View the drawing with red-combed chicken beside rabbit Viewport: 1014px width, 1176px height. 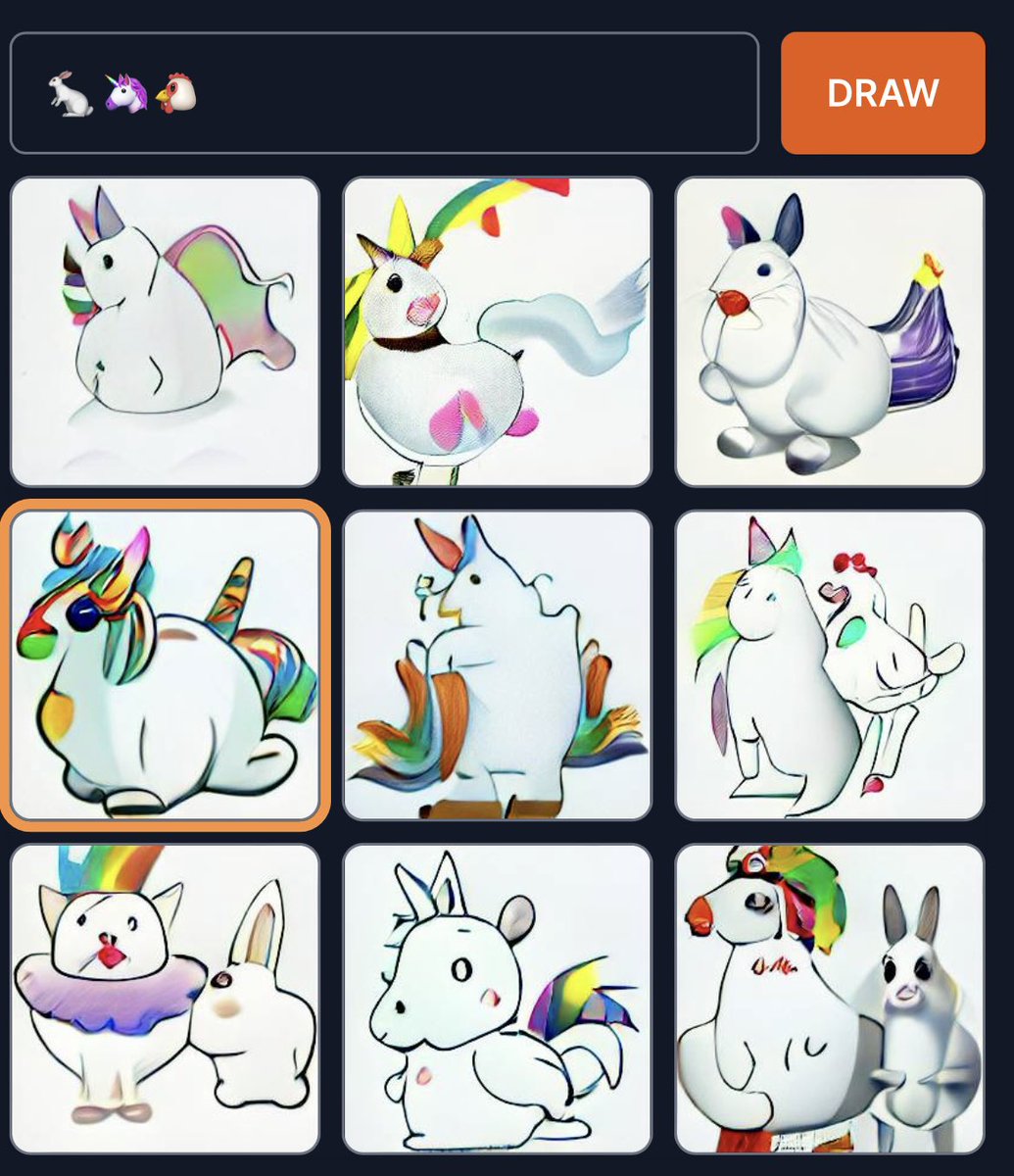(x=829, y=664)
